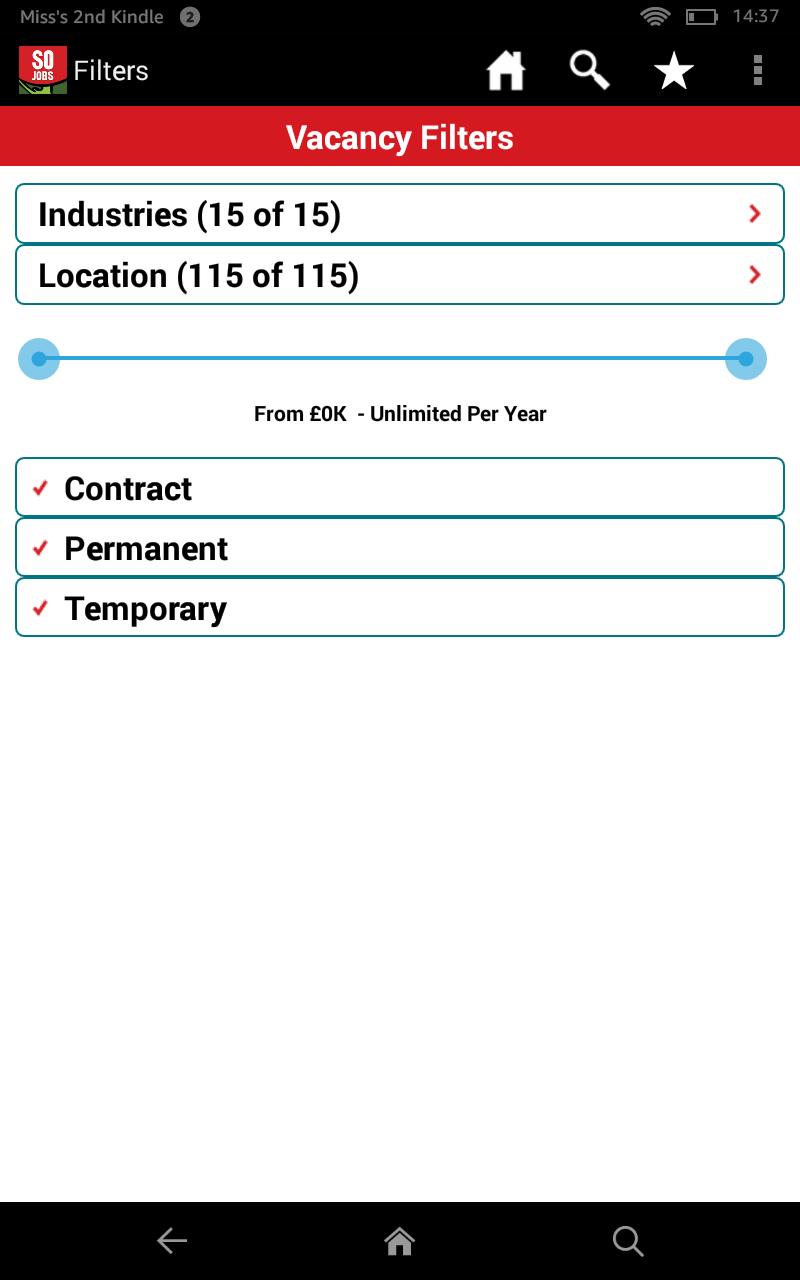
Task: Tap the system home button
Action: (400, 1241)
